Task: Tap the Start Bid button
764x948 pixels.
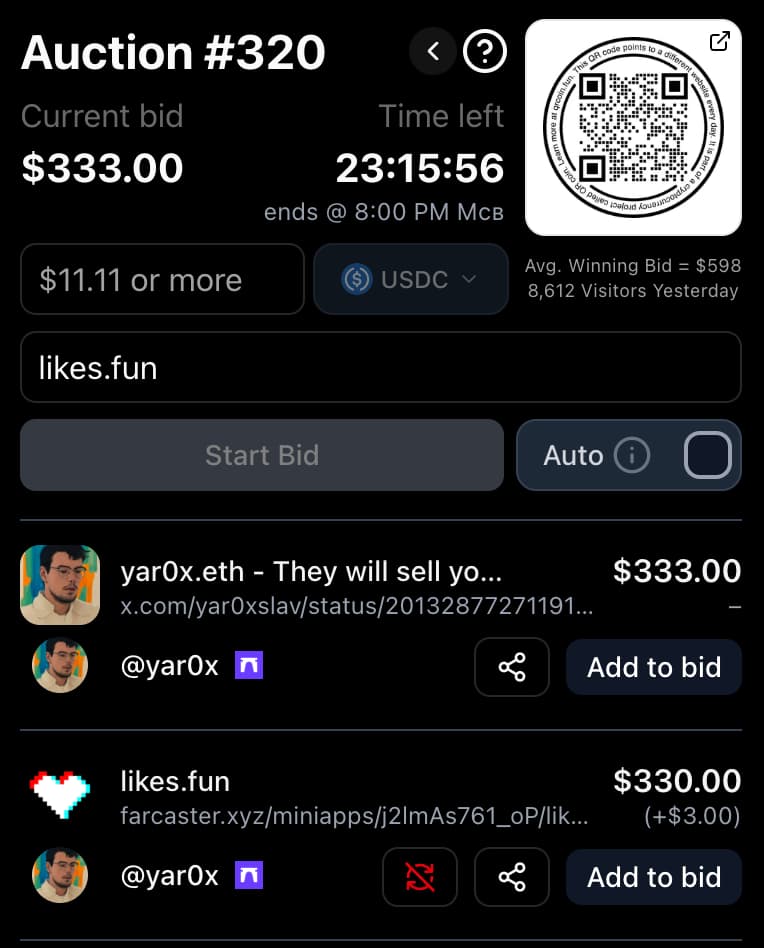Action: pyautogui.click(x=261, y=455)
